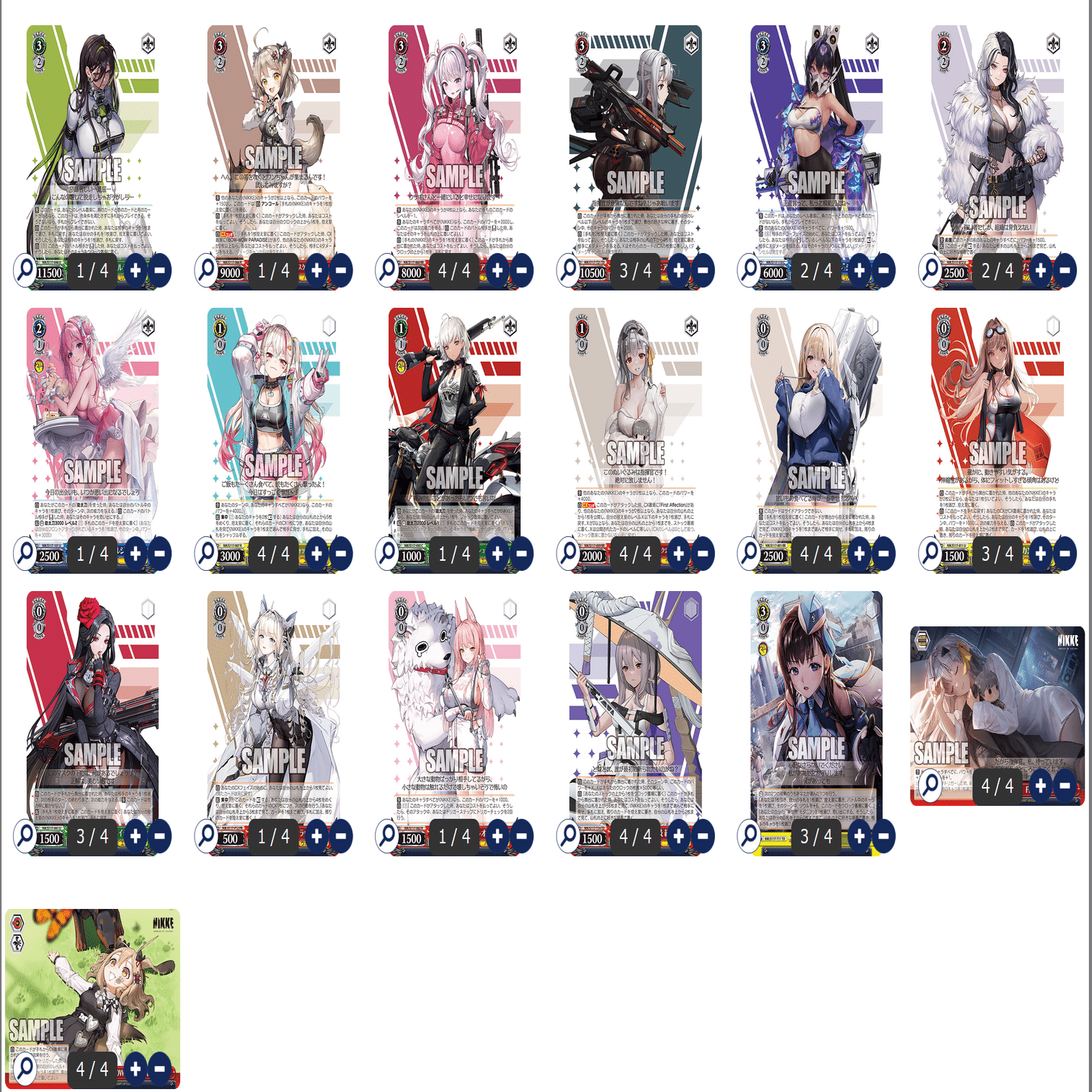
Task: Add one copy of the 9000 power card
Action: point(316,270)
